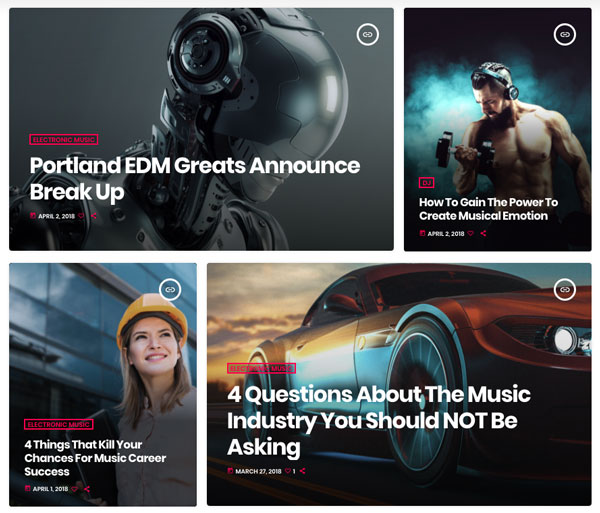Viewport: 600px width, 513px height.
Task: Open Electronic Music tag above Portland EDM post
Action: (x=63, y=140)
